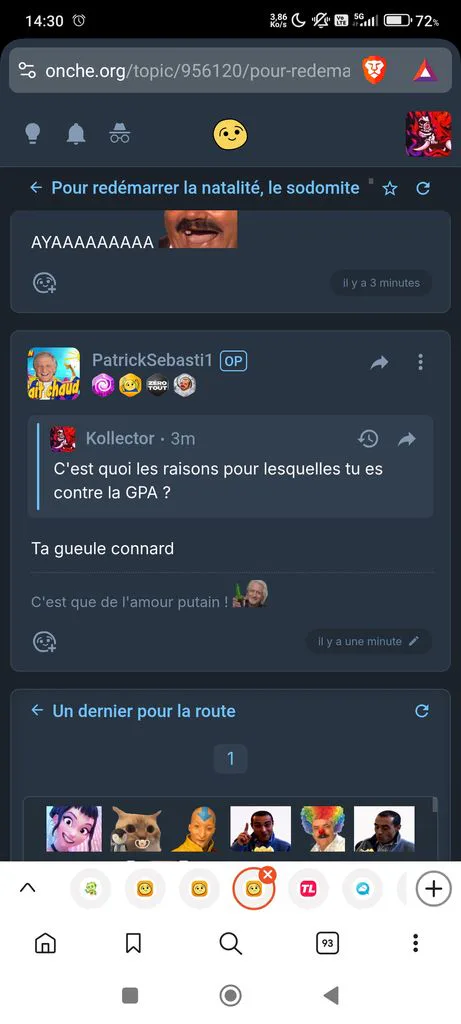This screenshot has width=461, height=1024.
Task: Refresh the natalité topic
Action: pyautogui.click(x=423, y=188)
